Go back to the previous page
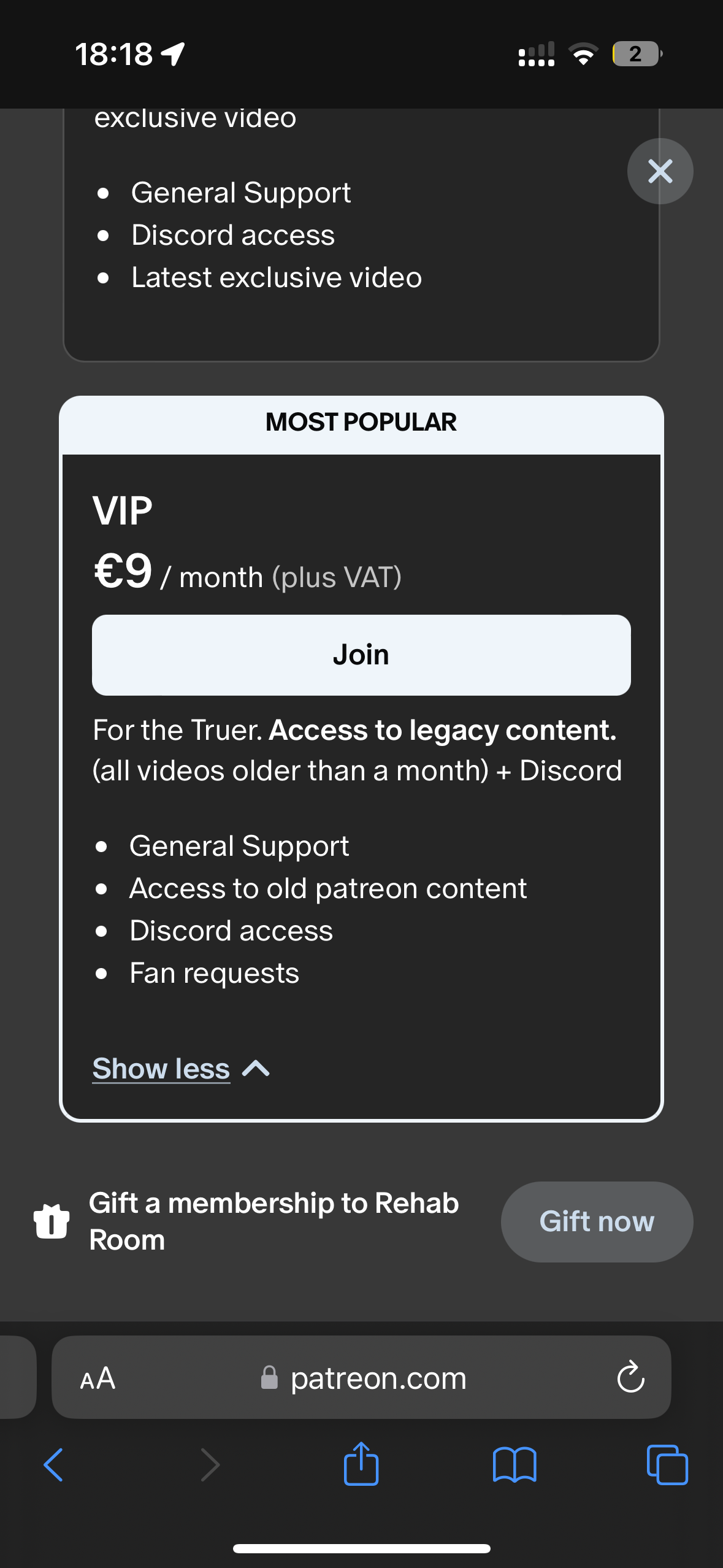Image resolution: width=723 pixels, height=1568 pixels. [54, 1465]
